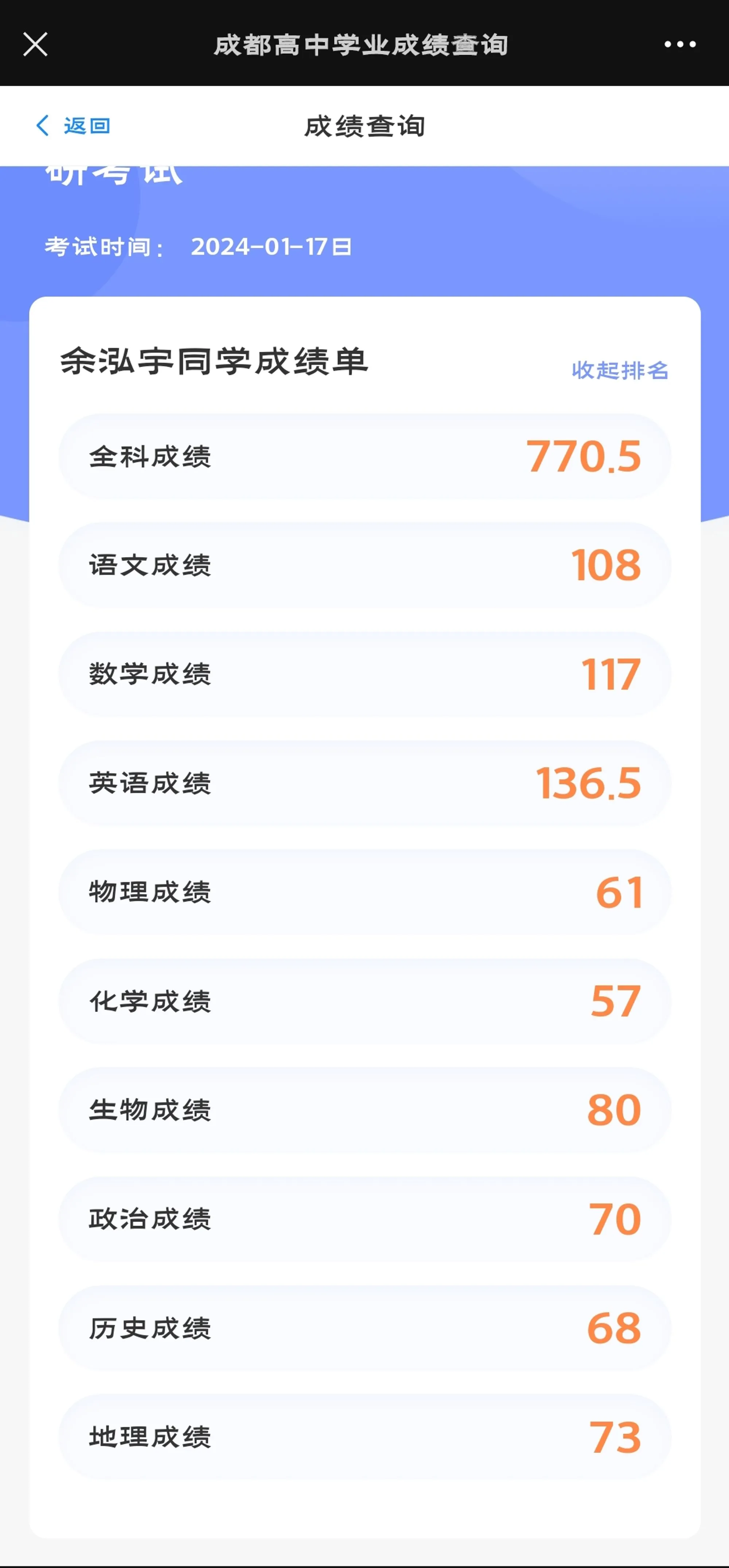Go back with the 返回 button
This screenshot has height=1568, width=729.
tap(74, 126)
